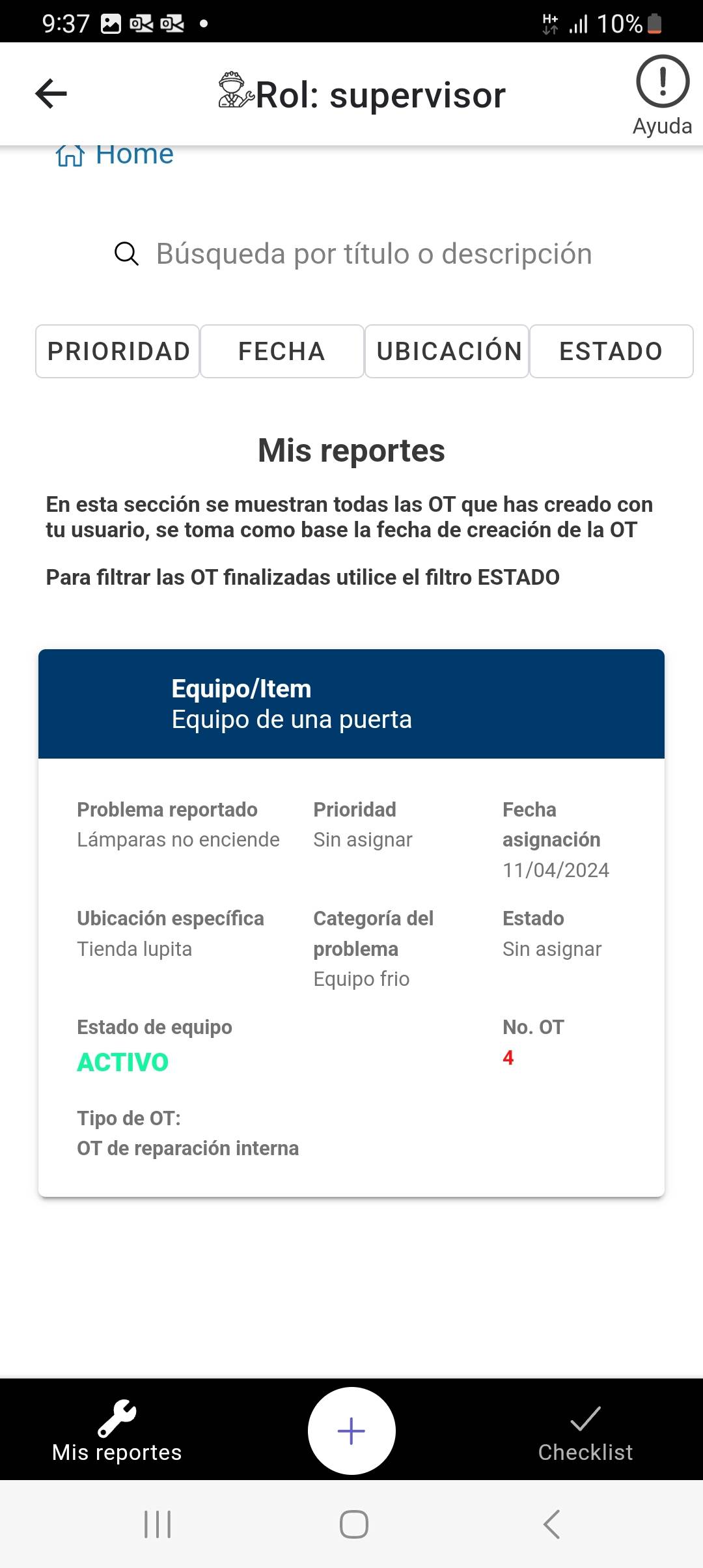Switch to the Checklist tab

tap(585, 1431)
